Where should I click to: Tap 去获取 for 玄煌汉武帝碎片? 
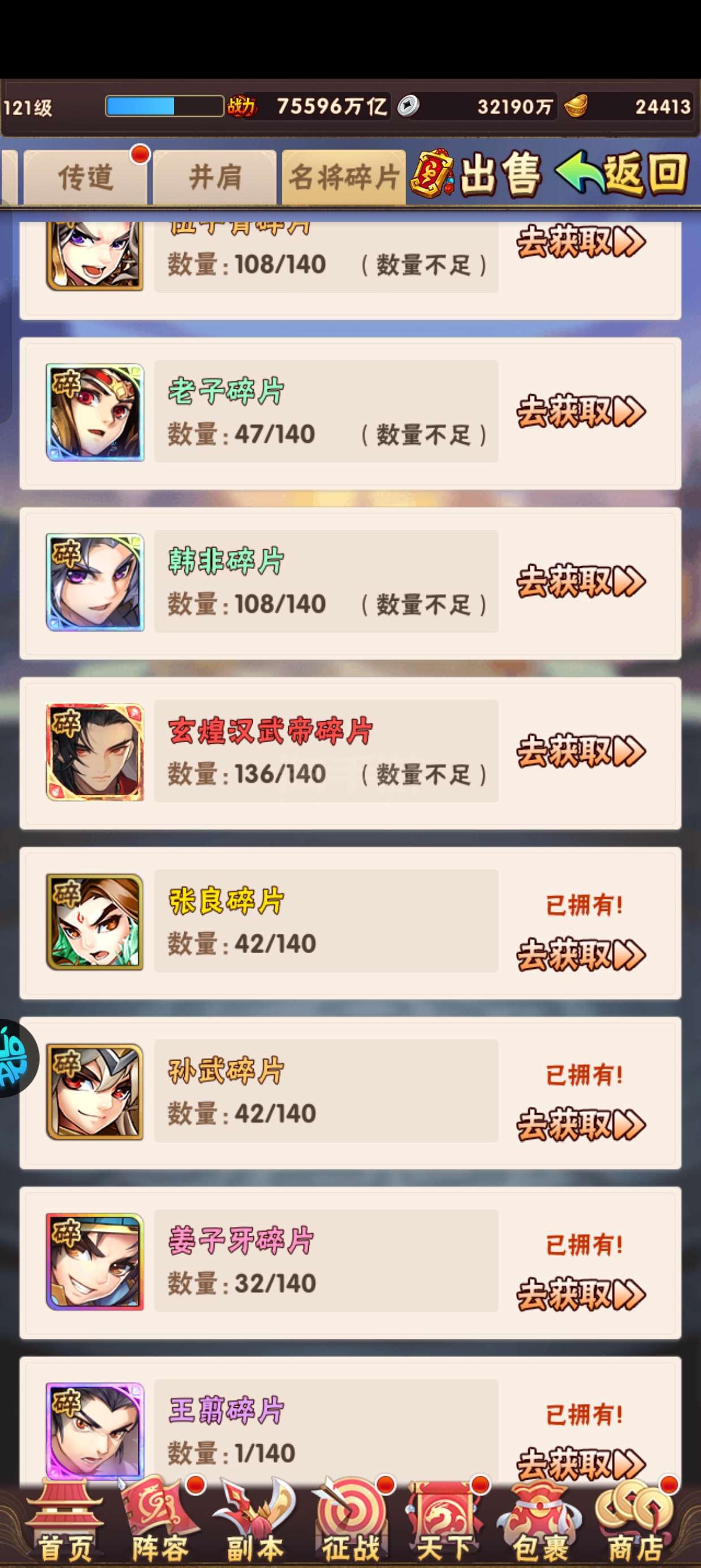[581, 752]
